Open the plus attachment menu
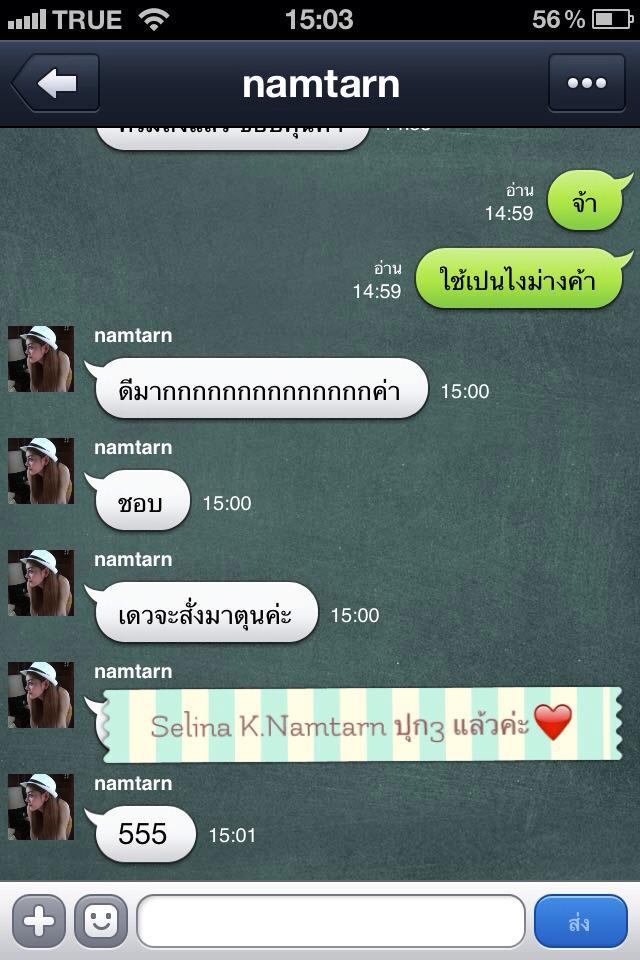640x960 pixels. (39, 921)
